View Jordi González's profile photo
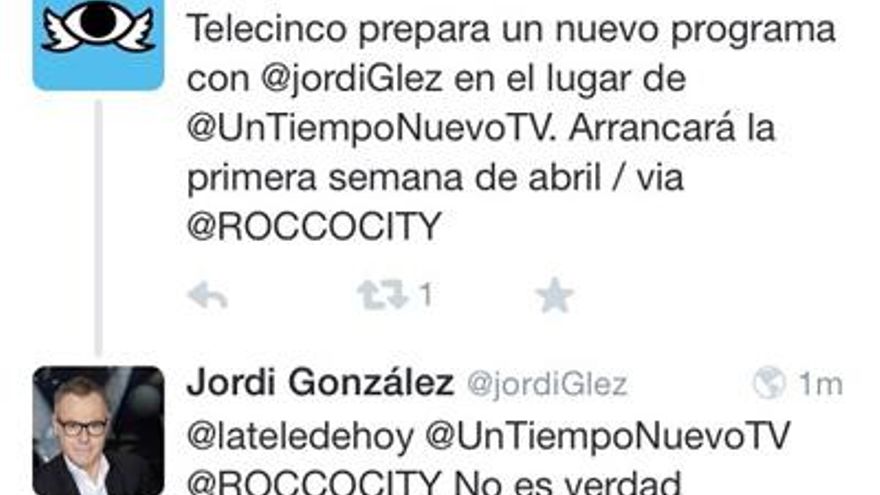This screenshot has width=880, height=495. coord(98,430)
